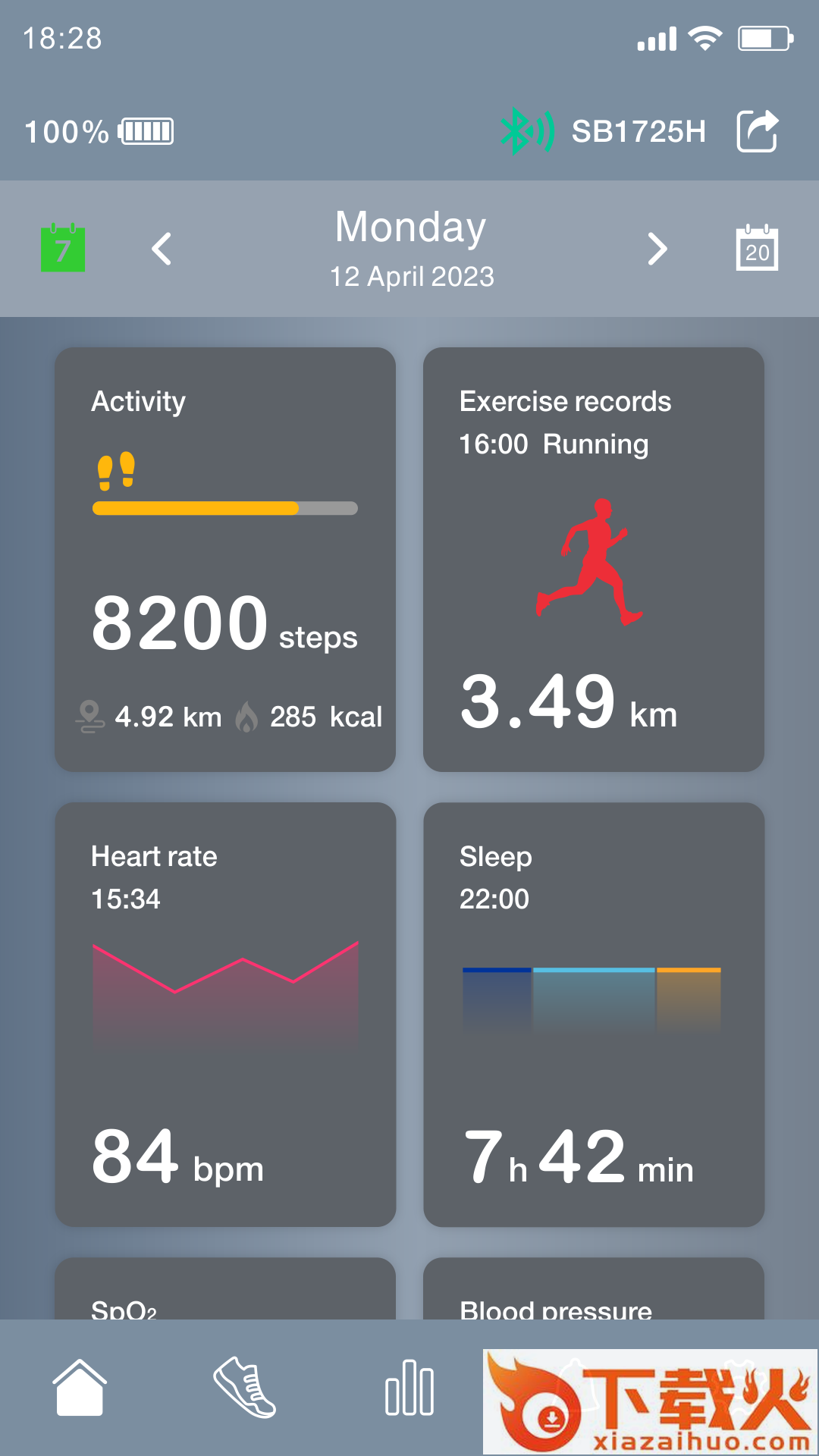819x1456 pixels.
Task: Open the Heart rate card
Action: [x=225, y=1015]
